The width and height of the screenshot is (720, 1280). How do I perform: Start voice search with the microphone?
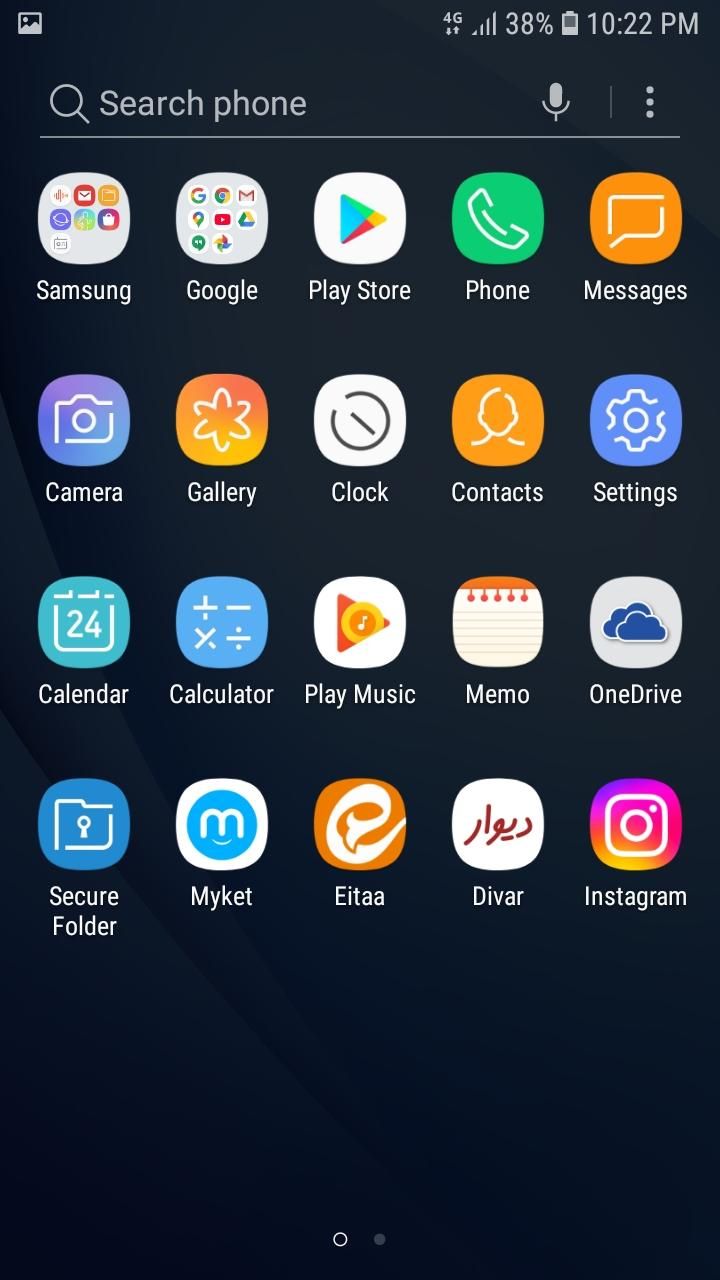[x=556, y=102]
